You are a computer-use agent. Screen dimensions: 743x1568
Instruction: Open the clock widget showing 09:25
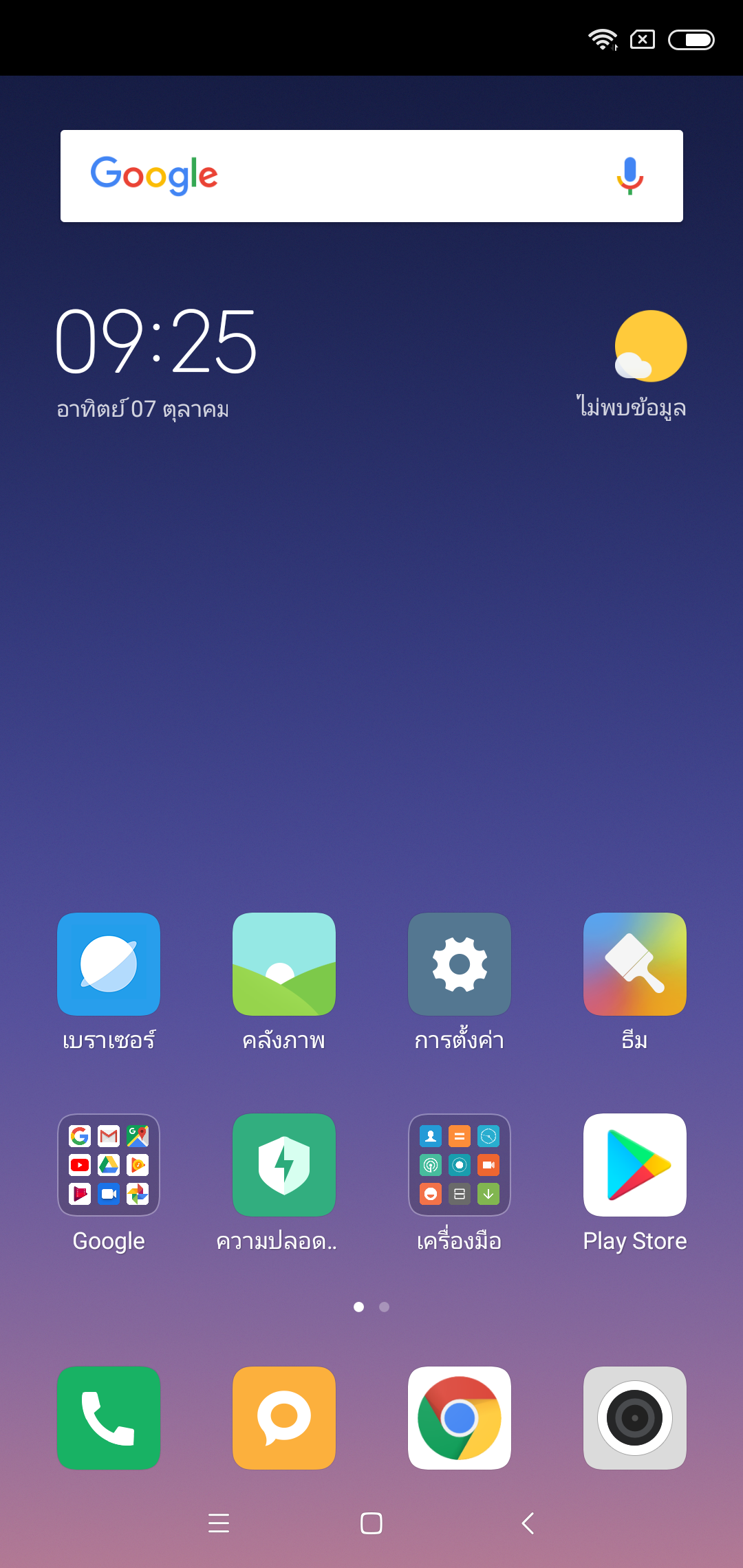[156, 342]
